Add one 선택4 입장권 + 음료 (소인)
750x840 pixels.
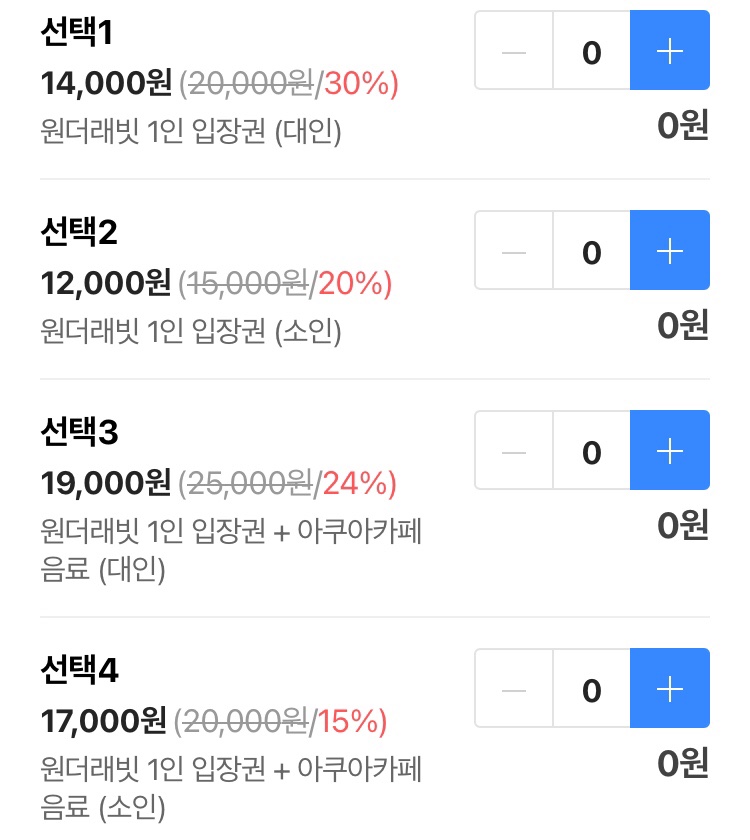pos(669,689)
